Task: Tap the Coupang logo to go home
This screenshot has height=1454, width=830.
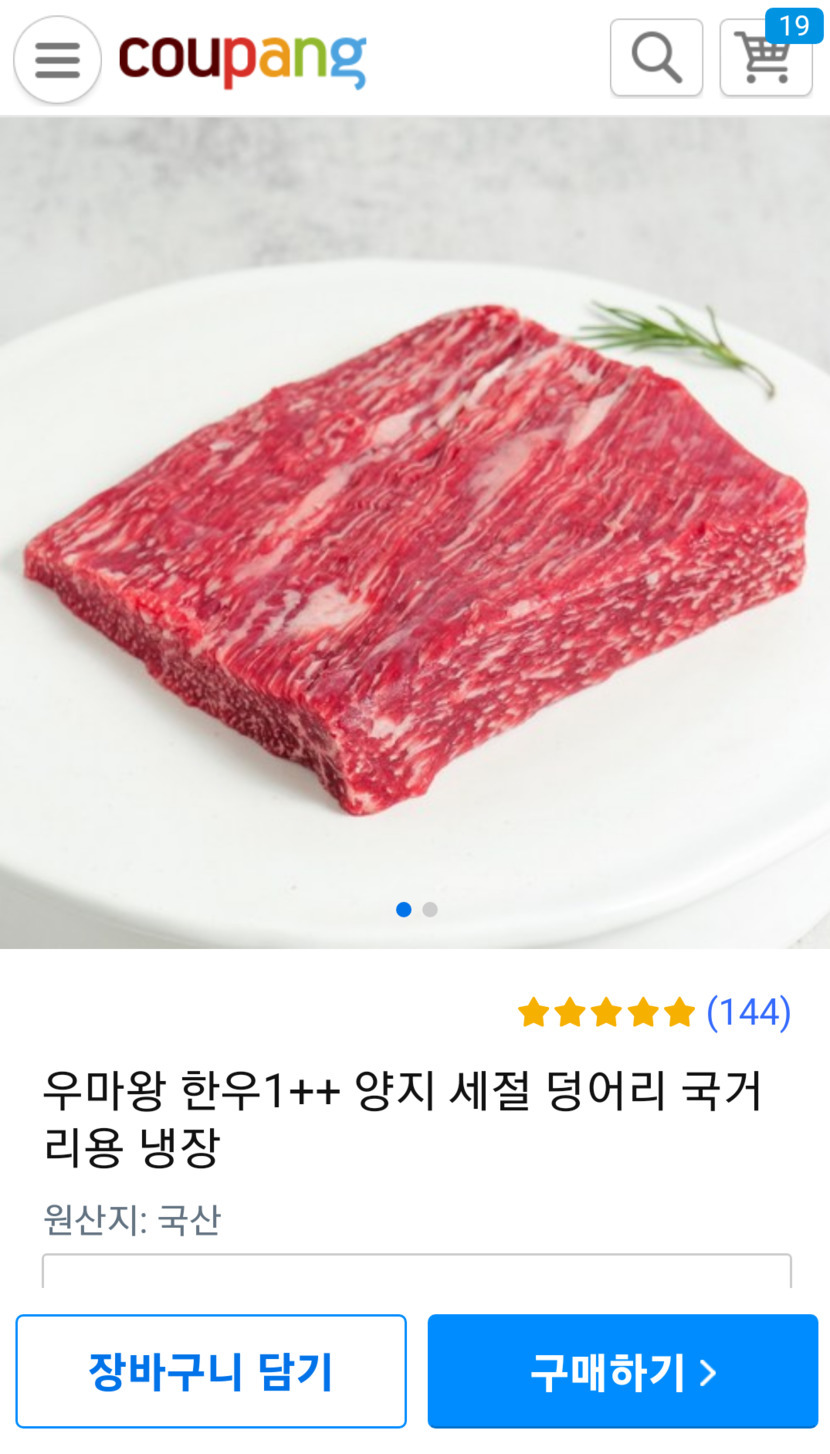Action: click(x=242, y=60)
